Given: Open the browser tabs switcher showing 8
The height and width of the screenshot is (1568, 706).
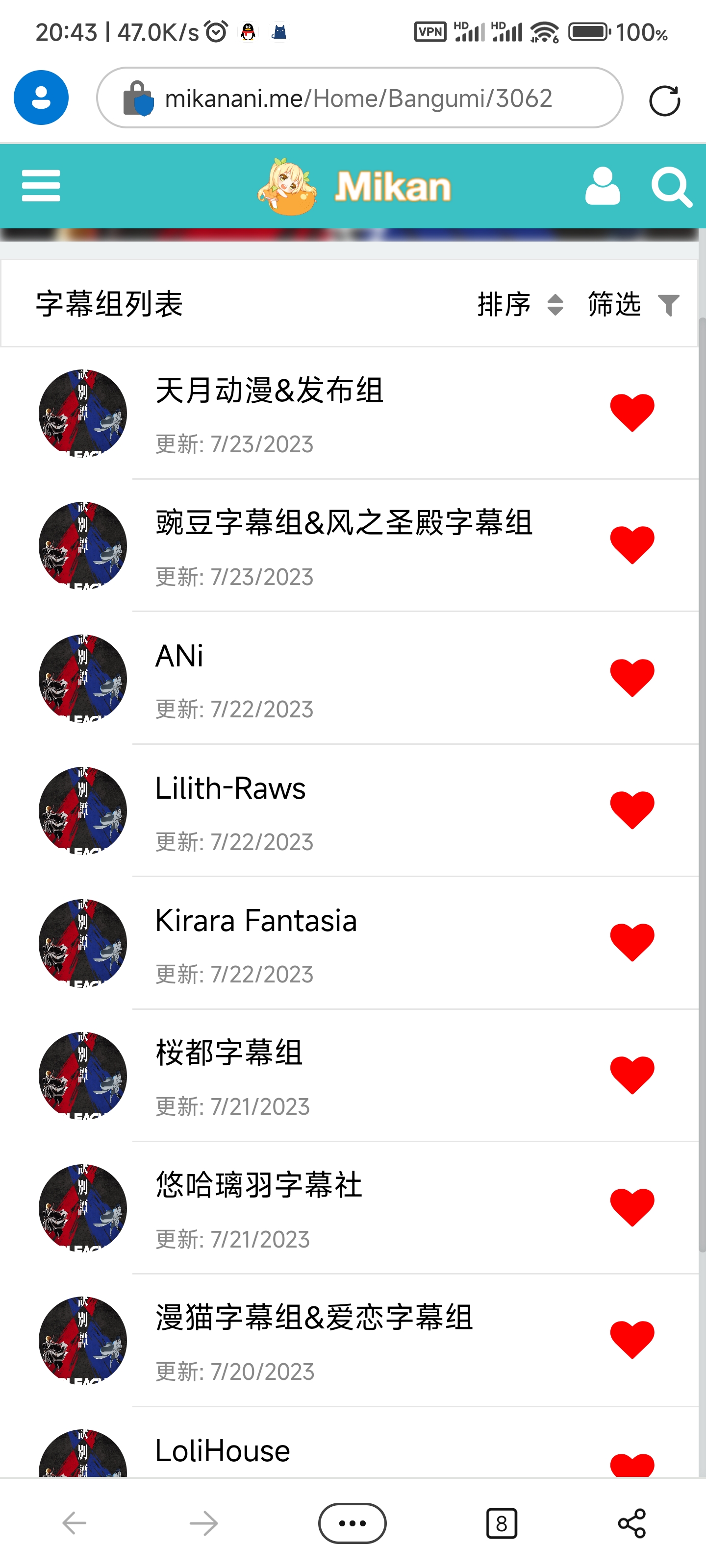Looking at the screenshot, I should click(x=502, y=1522).
